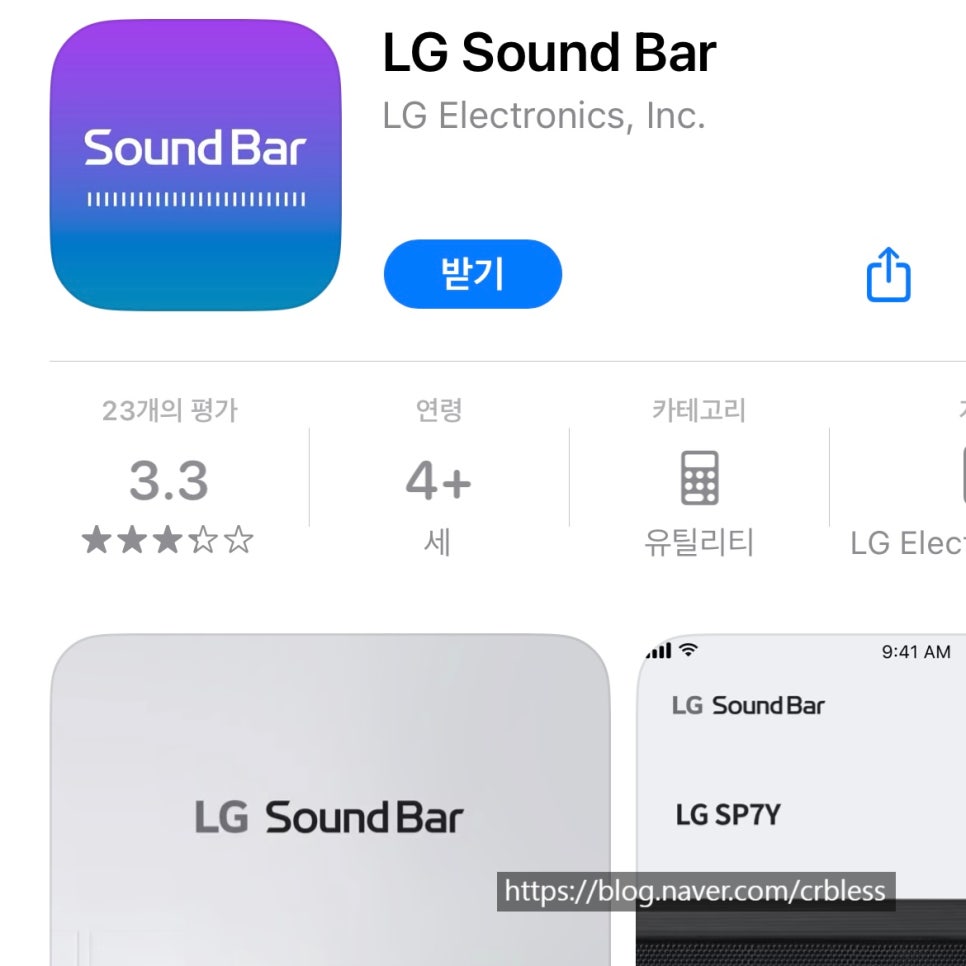Open the 23개의 평가 ratings section
This screenshot has height=966, width=966.
pyautogui.click(x=169, y=480)
